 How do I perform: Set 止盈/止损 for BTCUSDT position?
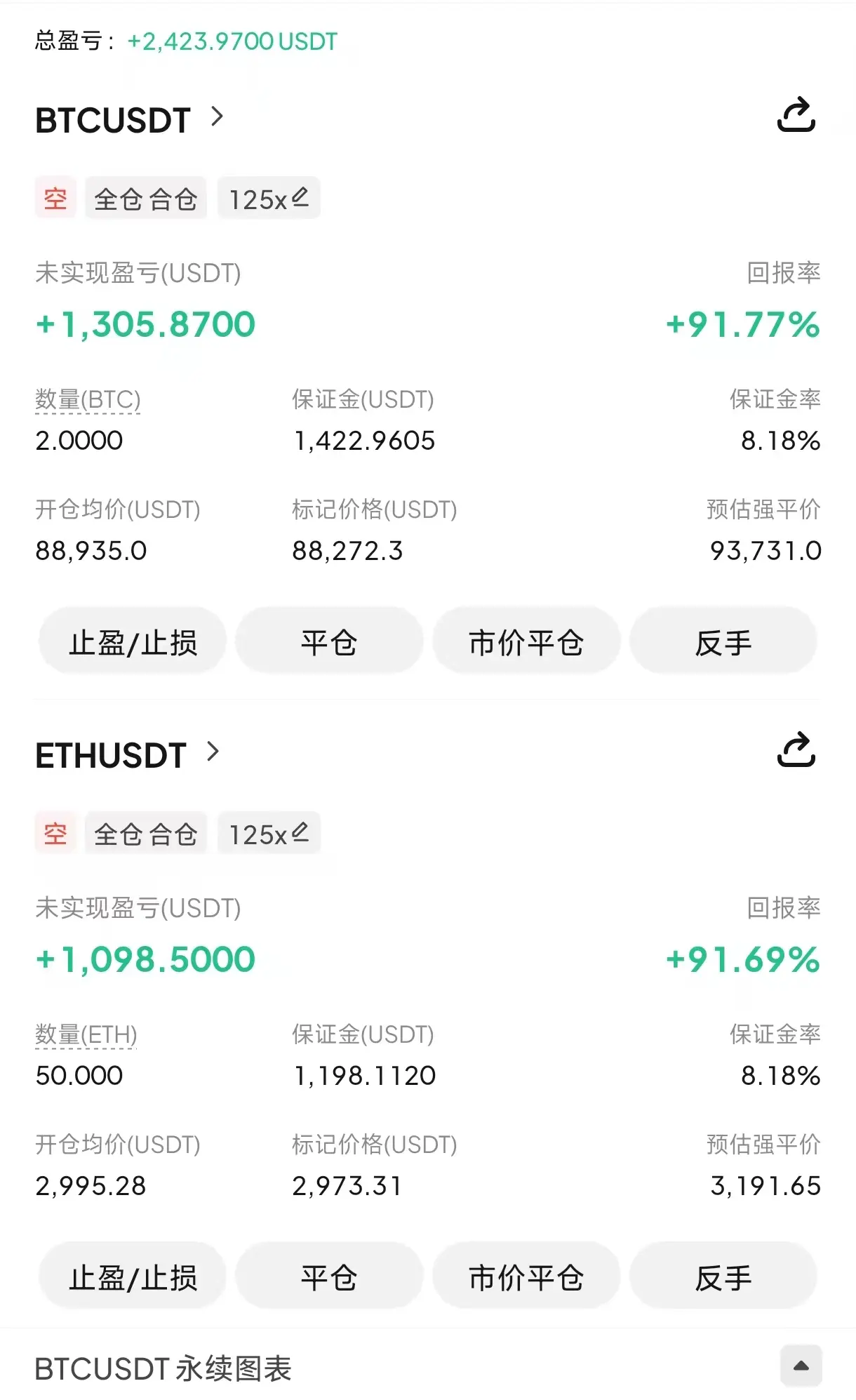tap(133, 643)
